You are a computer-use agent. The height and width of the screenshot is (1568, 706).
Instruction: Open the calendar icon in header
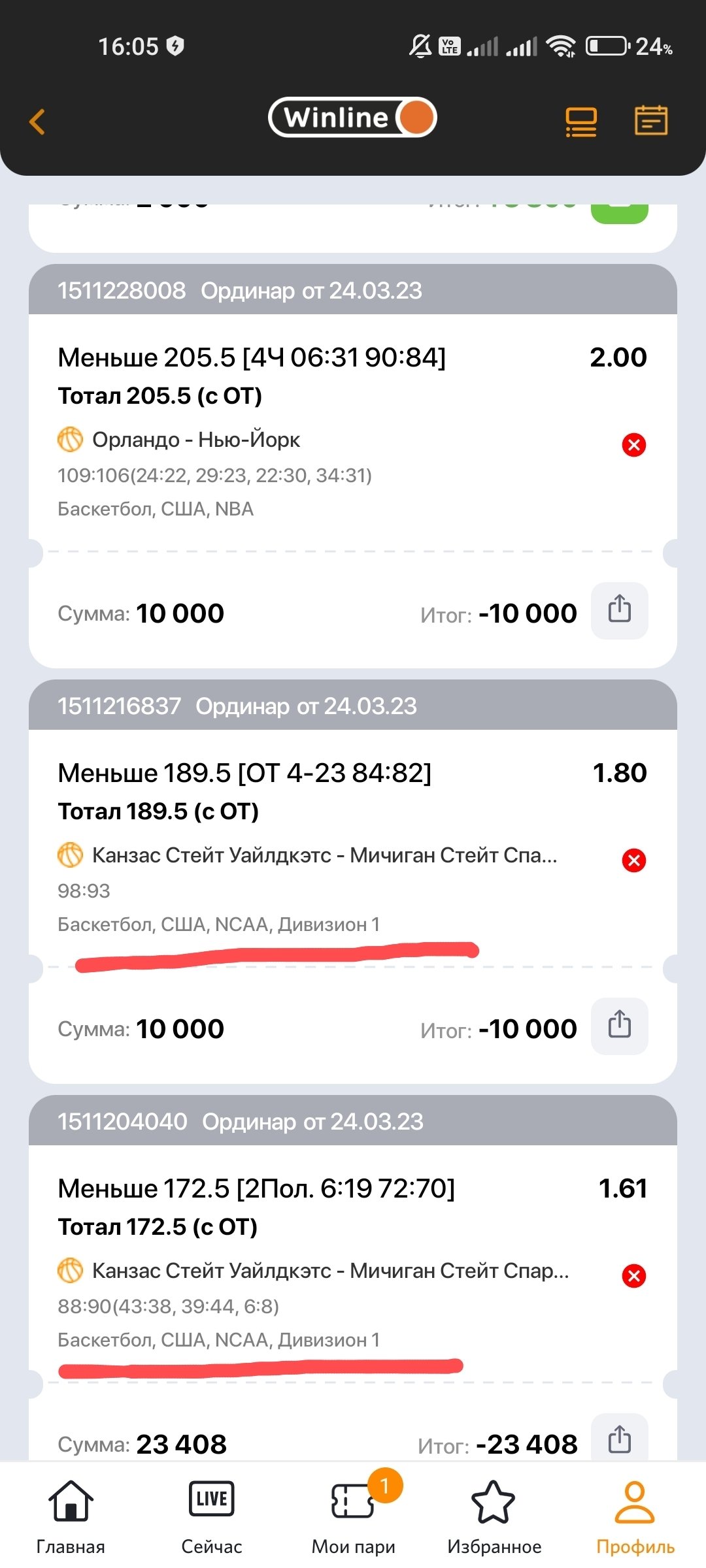tap(650, 121)
